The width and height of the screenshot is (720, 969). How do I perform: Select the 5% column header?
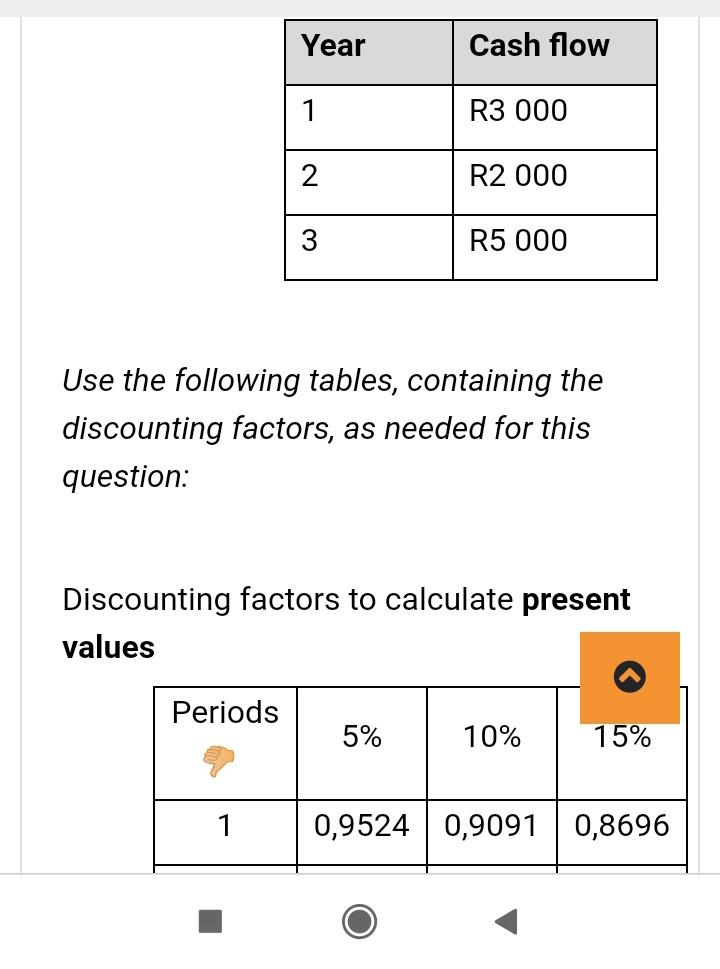click(x=361, y=737)
